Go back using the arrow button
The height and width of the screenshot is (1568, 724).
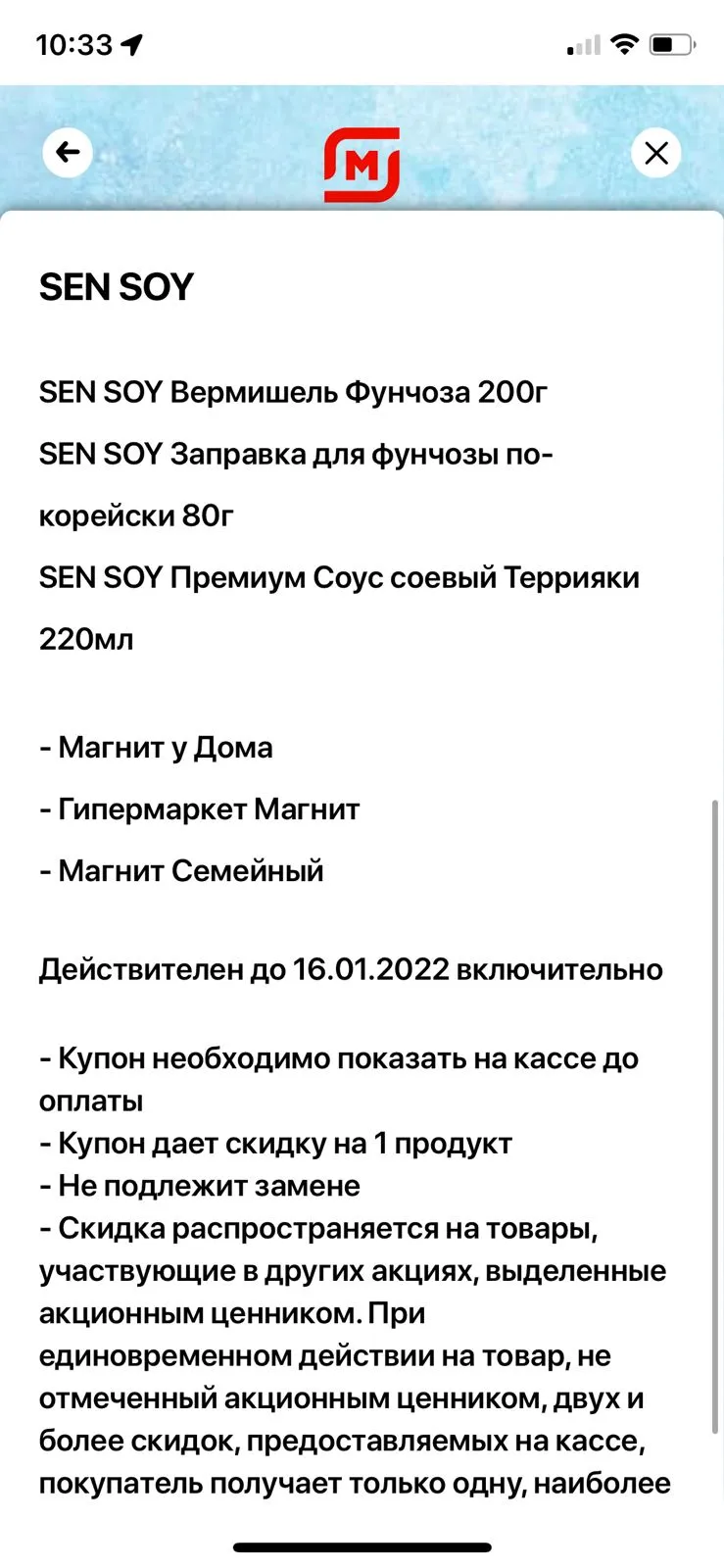[68, 153]
